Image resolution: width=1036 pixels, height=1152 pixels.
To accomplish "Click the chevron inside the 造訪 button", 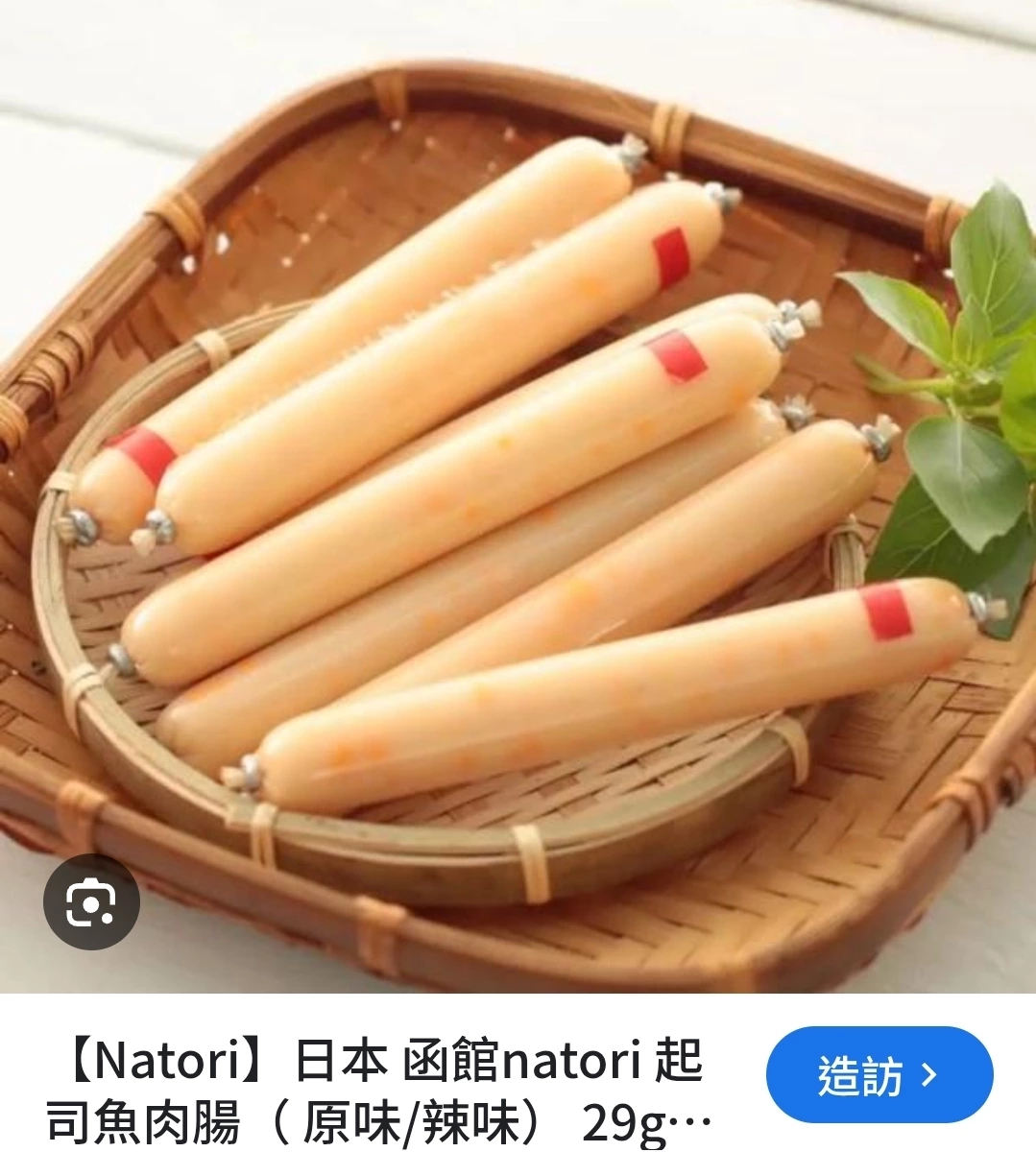I will (x=929, y=1075).
